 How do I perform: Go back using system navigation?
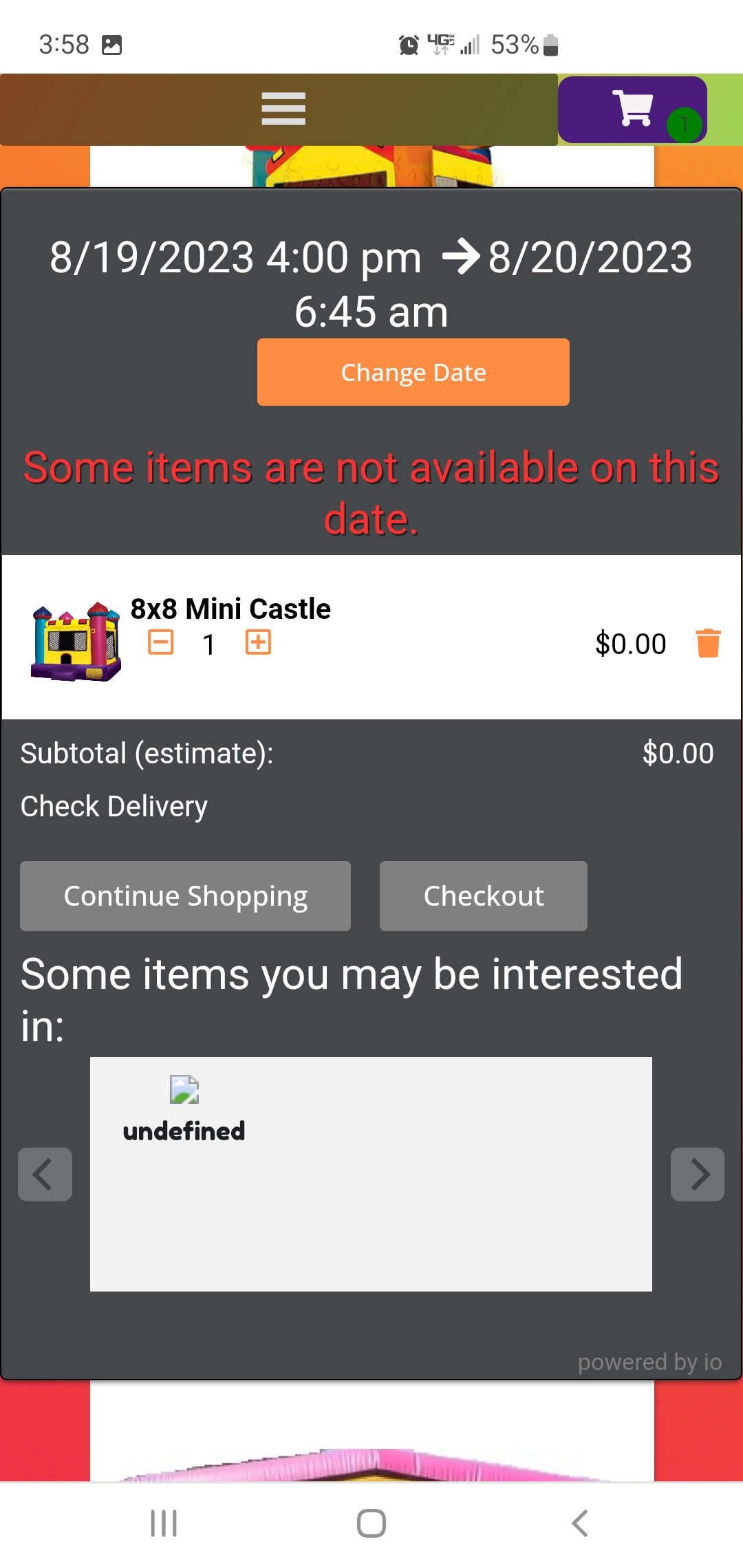point(579,1523)
